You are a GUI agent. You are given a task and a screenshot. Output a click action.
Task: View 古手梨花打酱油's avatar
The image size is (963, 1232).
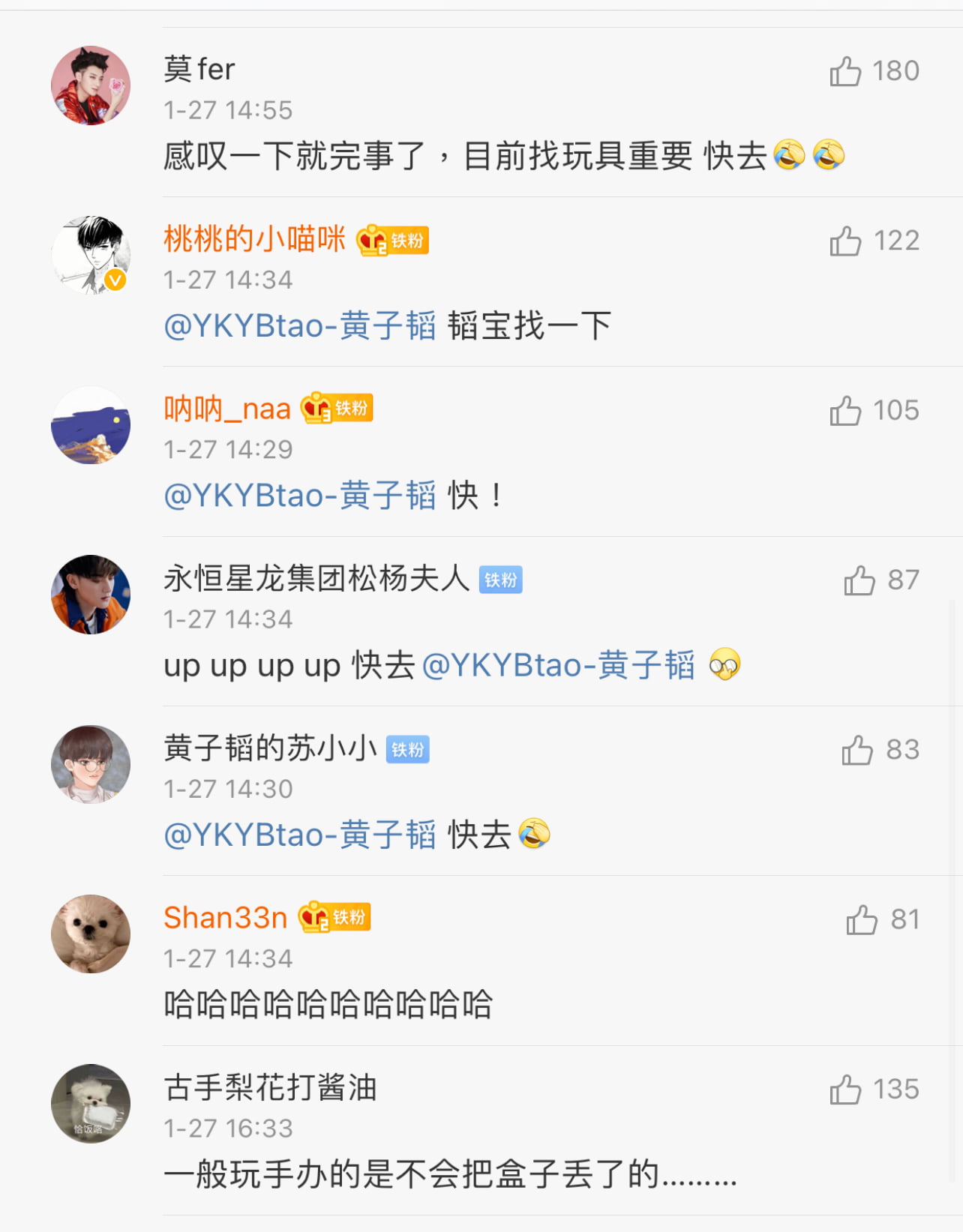[91, 1103]
